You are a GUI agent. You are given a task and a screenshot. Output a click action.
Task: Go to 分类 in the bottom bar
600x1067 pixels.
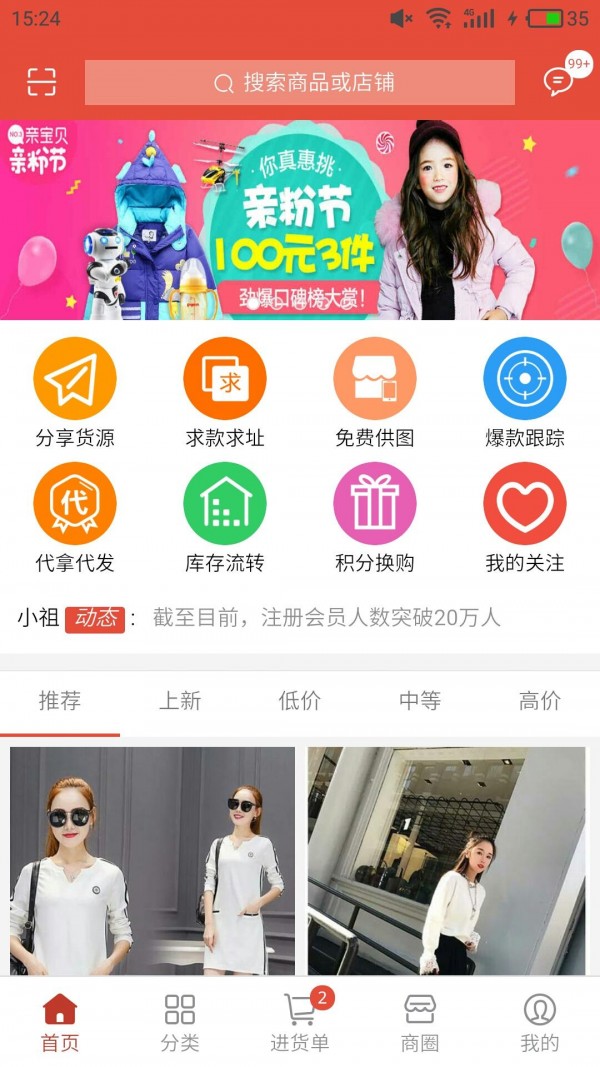[180, 1022]
